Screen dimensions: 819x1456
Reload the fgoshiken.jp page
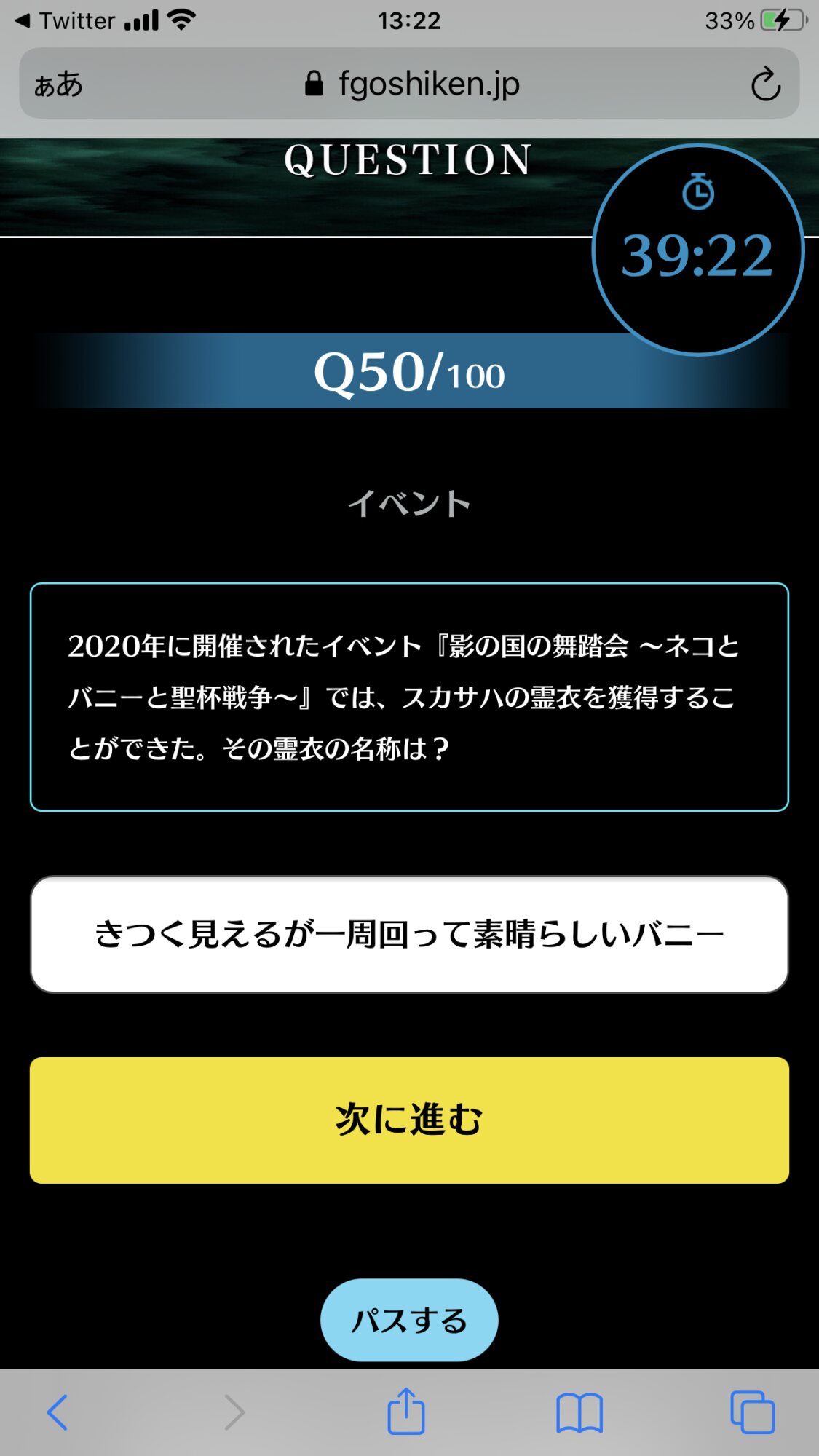[765, 84]
